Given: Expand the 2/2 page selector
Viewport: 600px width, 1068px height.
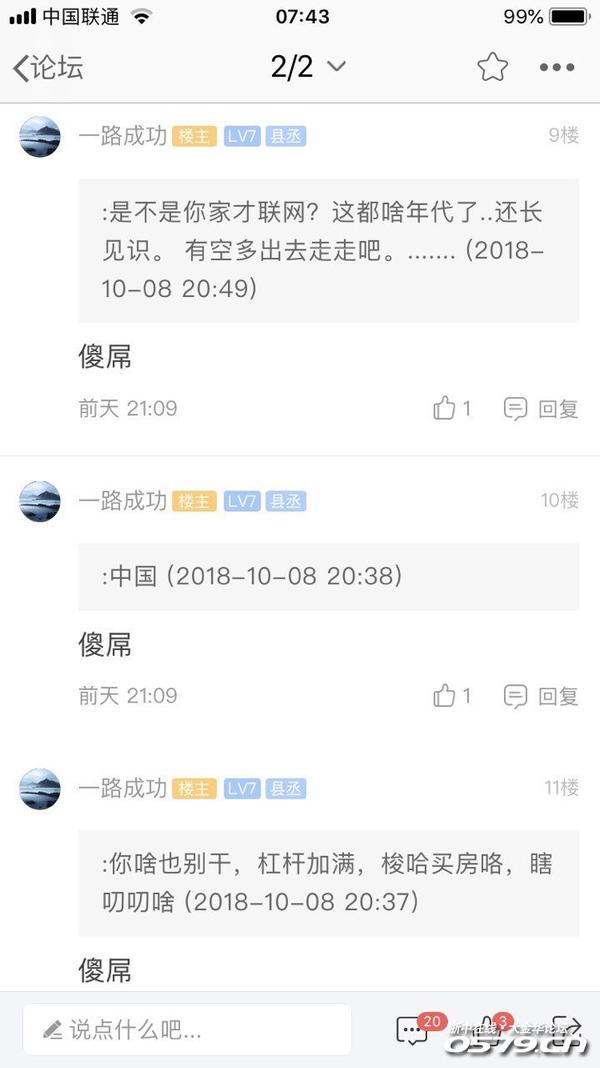Looking at the screenshot, I should [308, 67].
